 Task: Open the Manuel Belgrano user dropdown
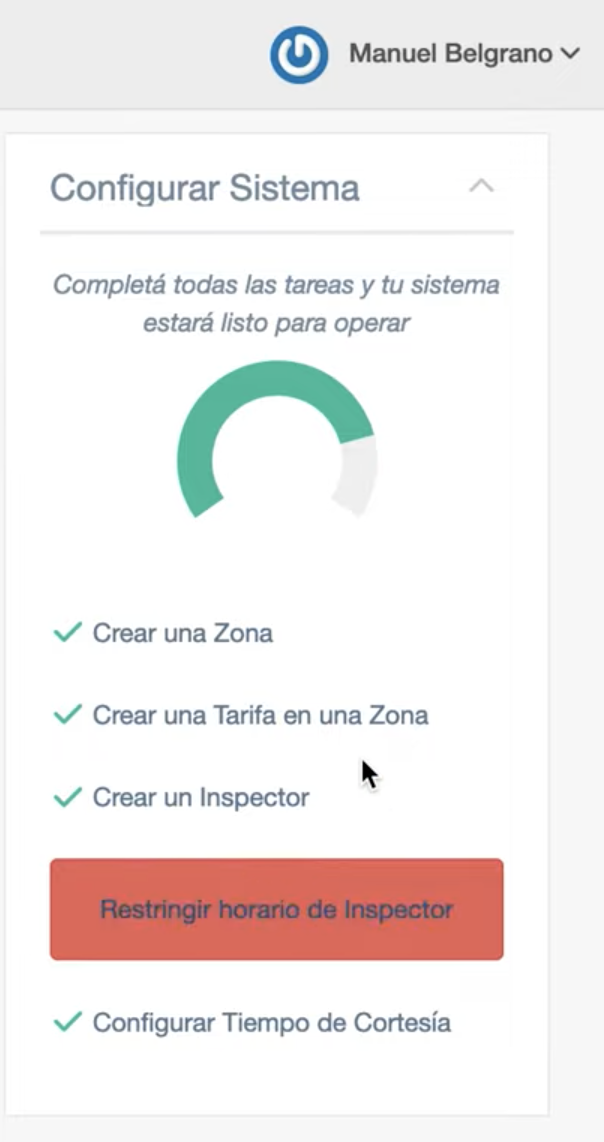(463, 54)
